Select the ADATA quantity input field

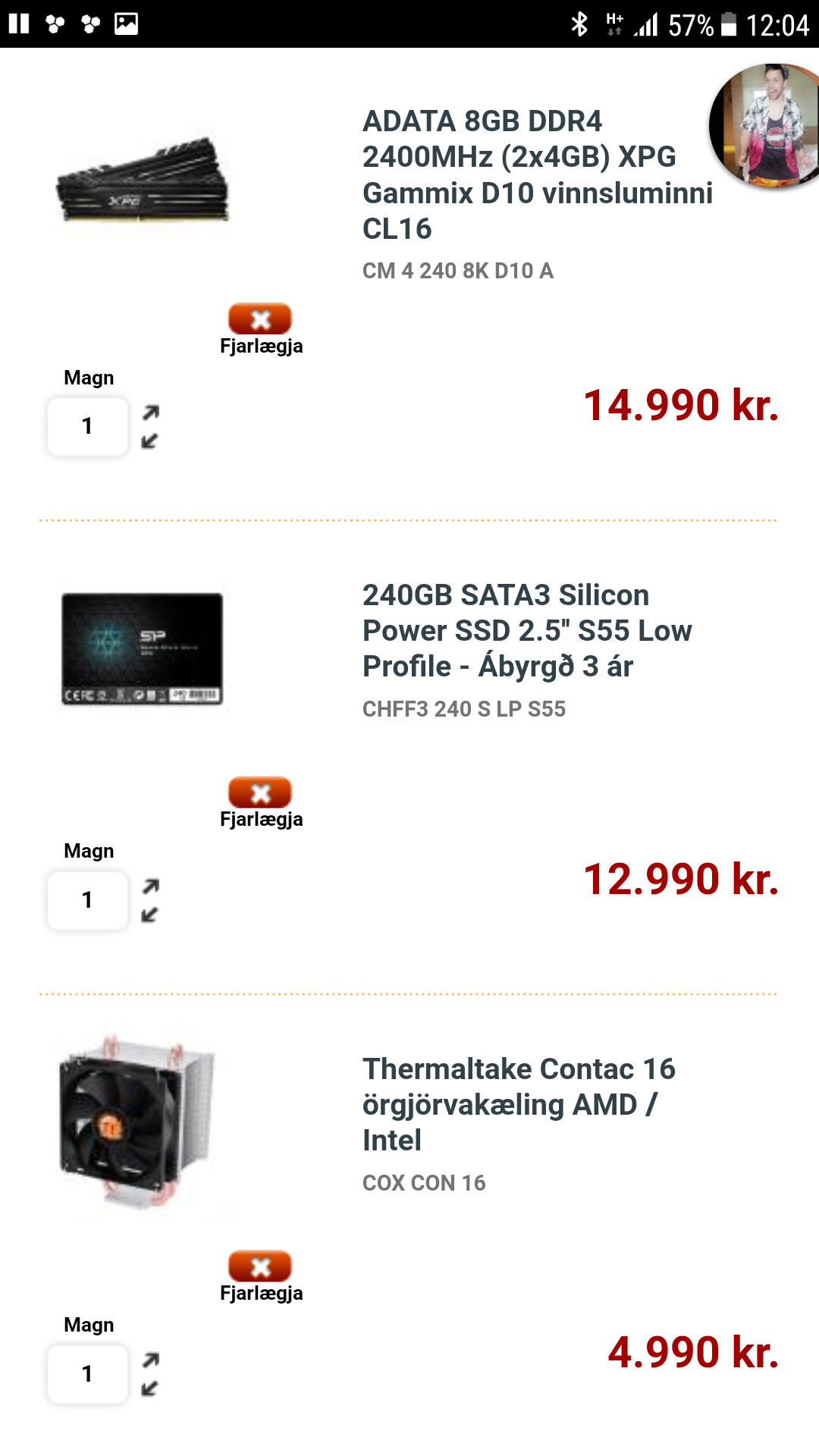[87, 426]
